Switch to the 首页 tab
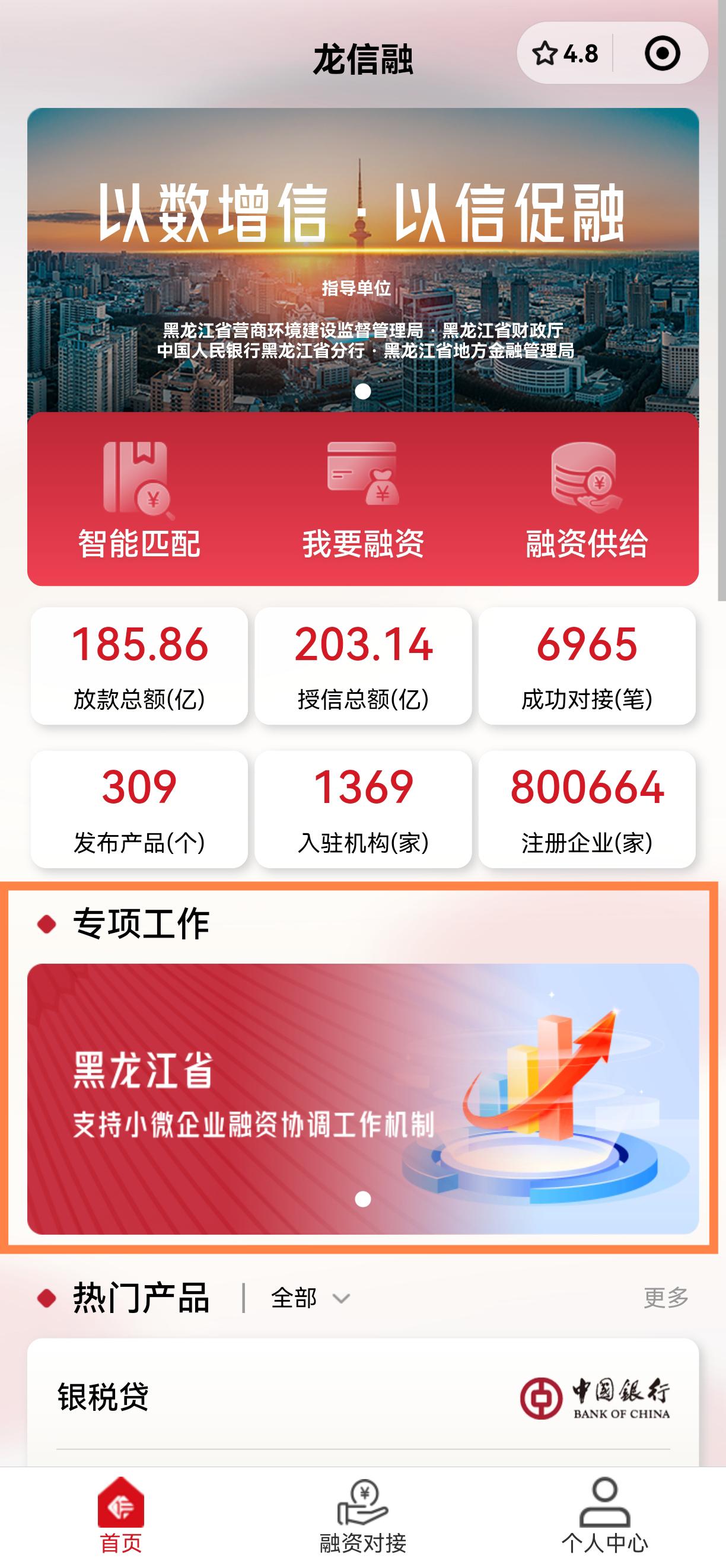Image resolution: width=726 pixels, height=1568 pixels. [120, 1517]
